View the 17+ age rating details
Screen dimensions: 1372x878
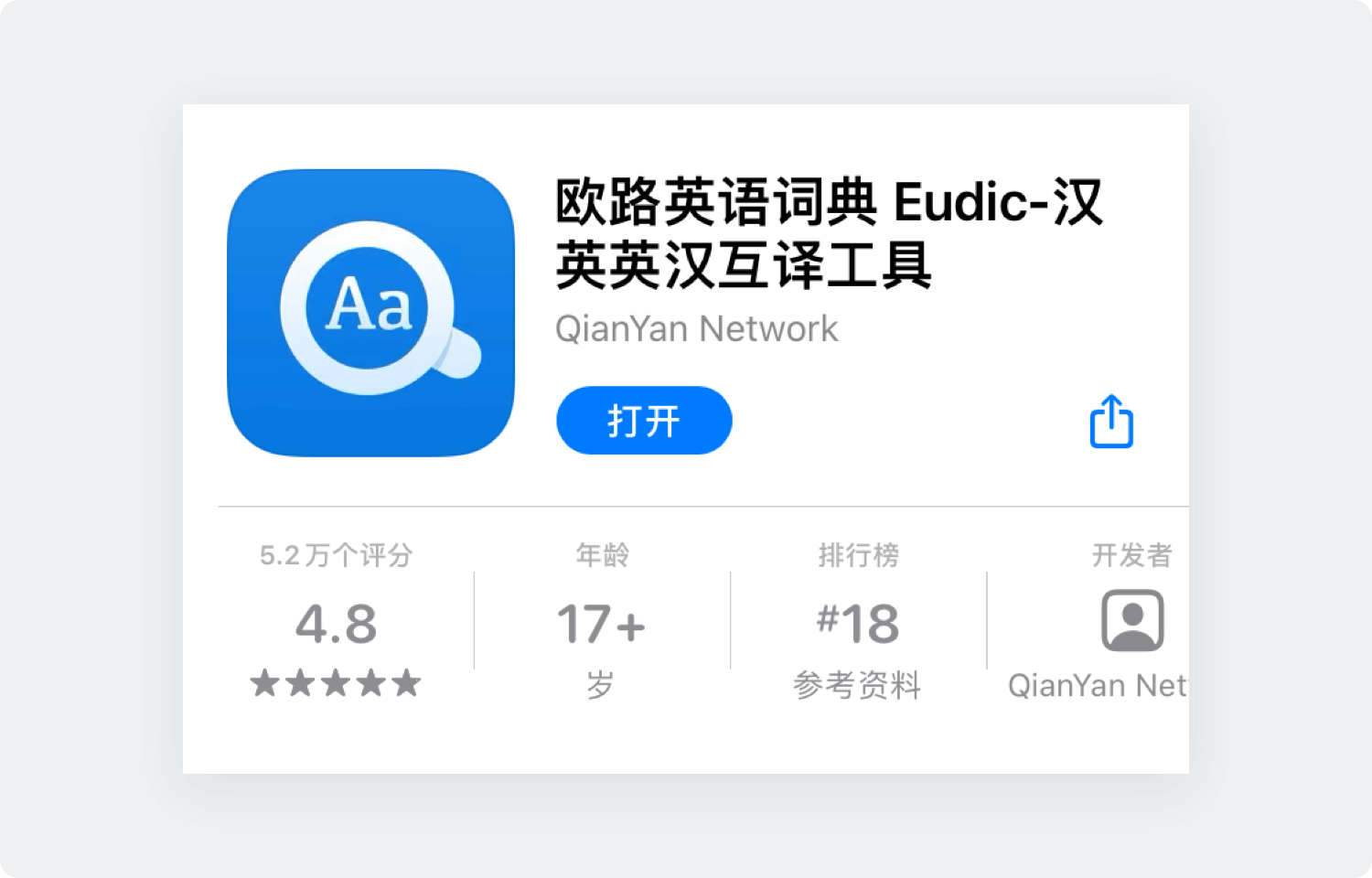coord(601,626)
